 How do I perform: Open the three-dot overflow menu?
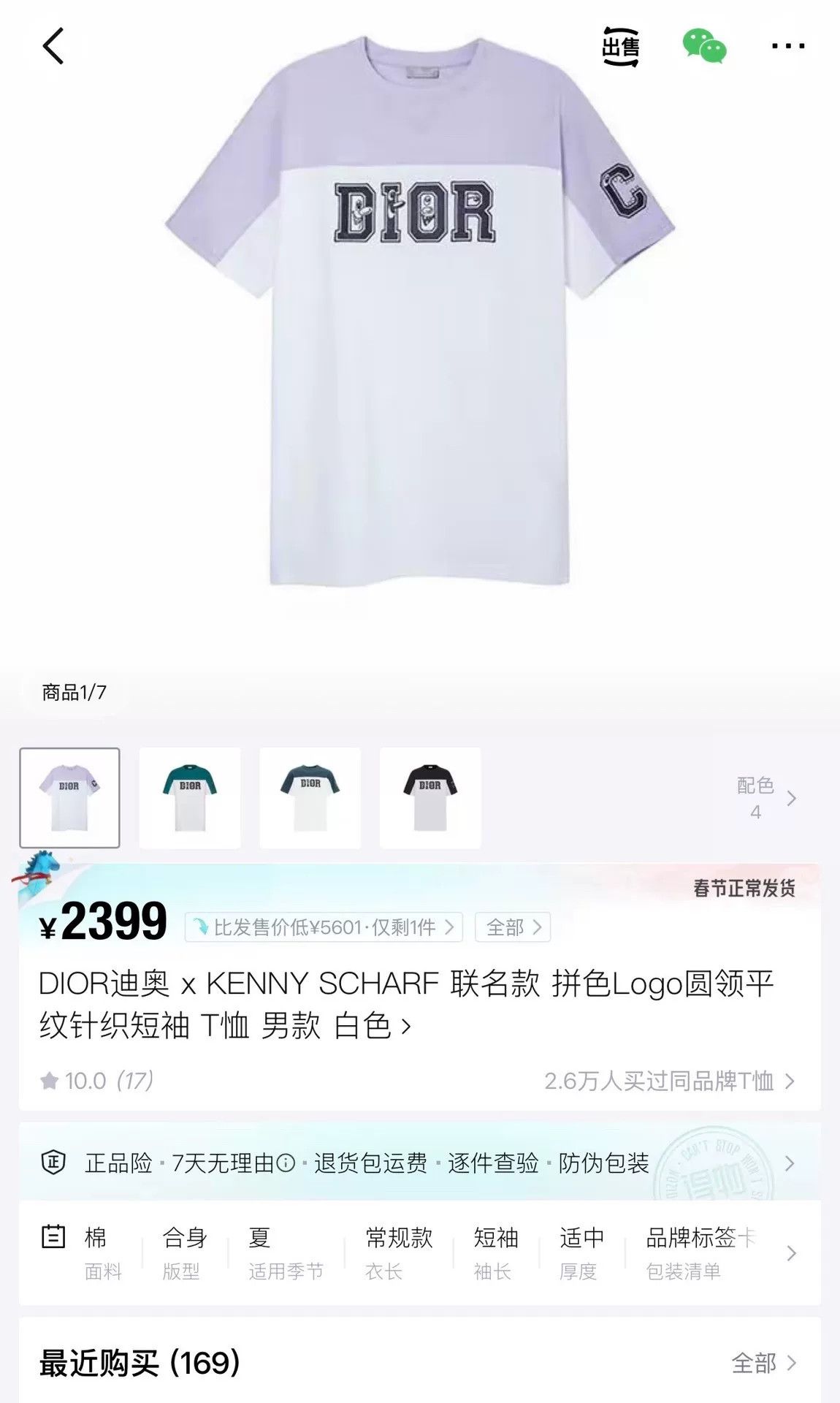(x=788, y=46)
